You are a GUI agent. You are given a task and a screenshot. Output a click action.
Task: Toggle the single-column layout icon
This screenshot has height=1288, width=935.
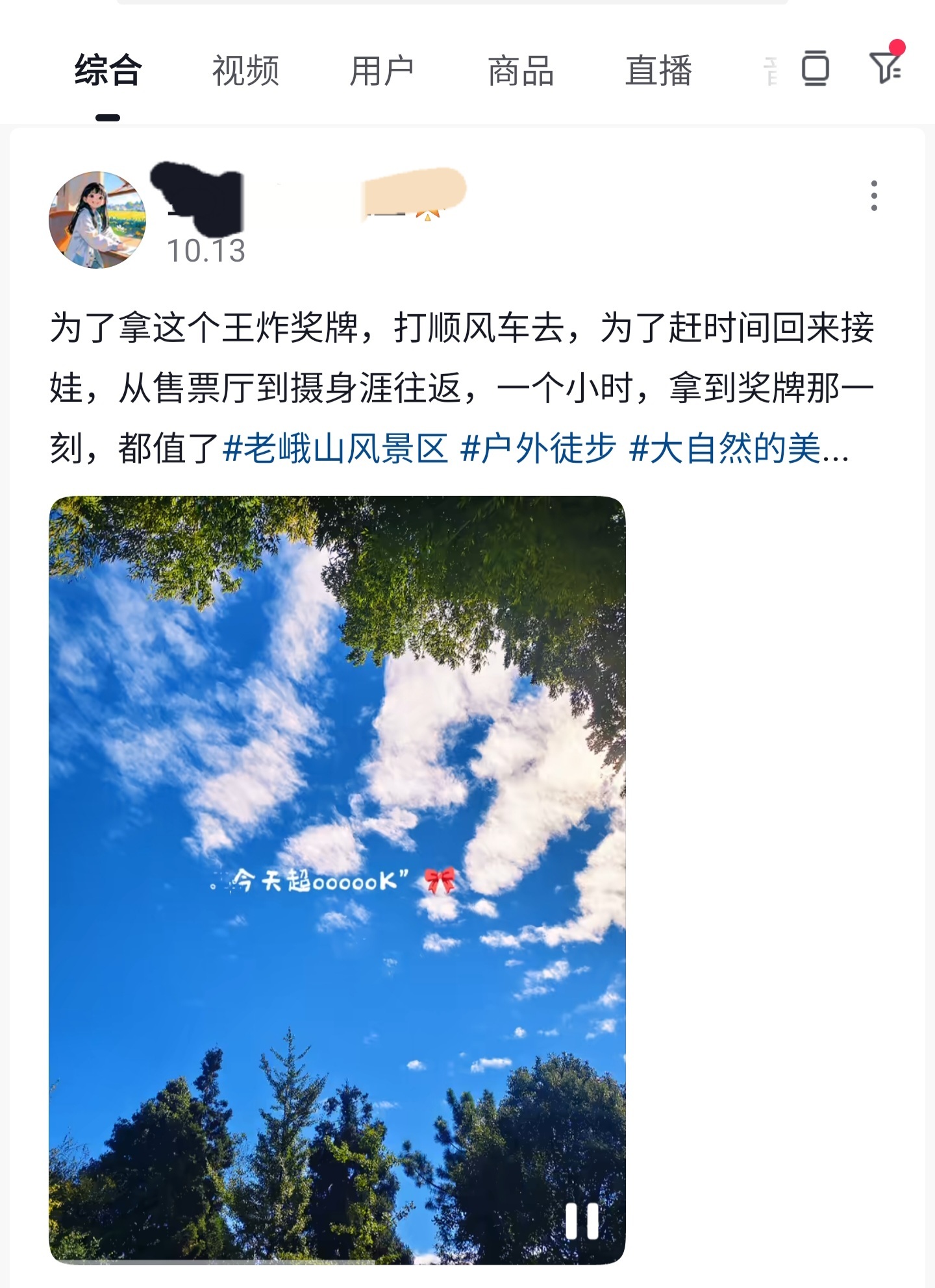tap(815, 68)
